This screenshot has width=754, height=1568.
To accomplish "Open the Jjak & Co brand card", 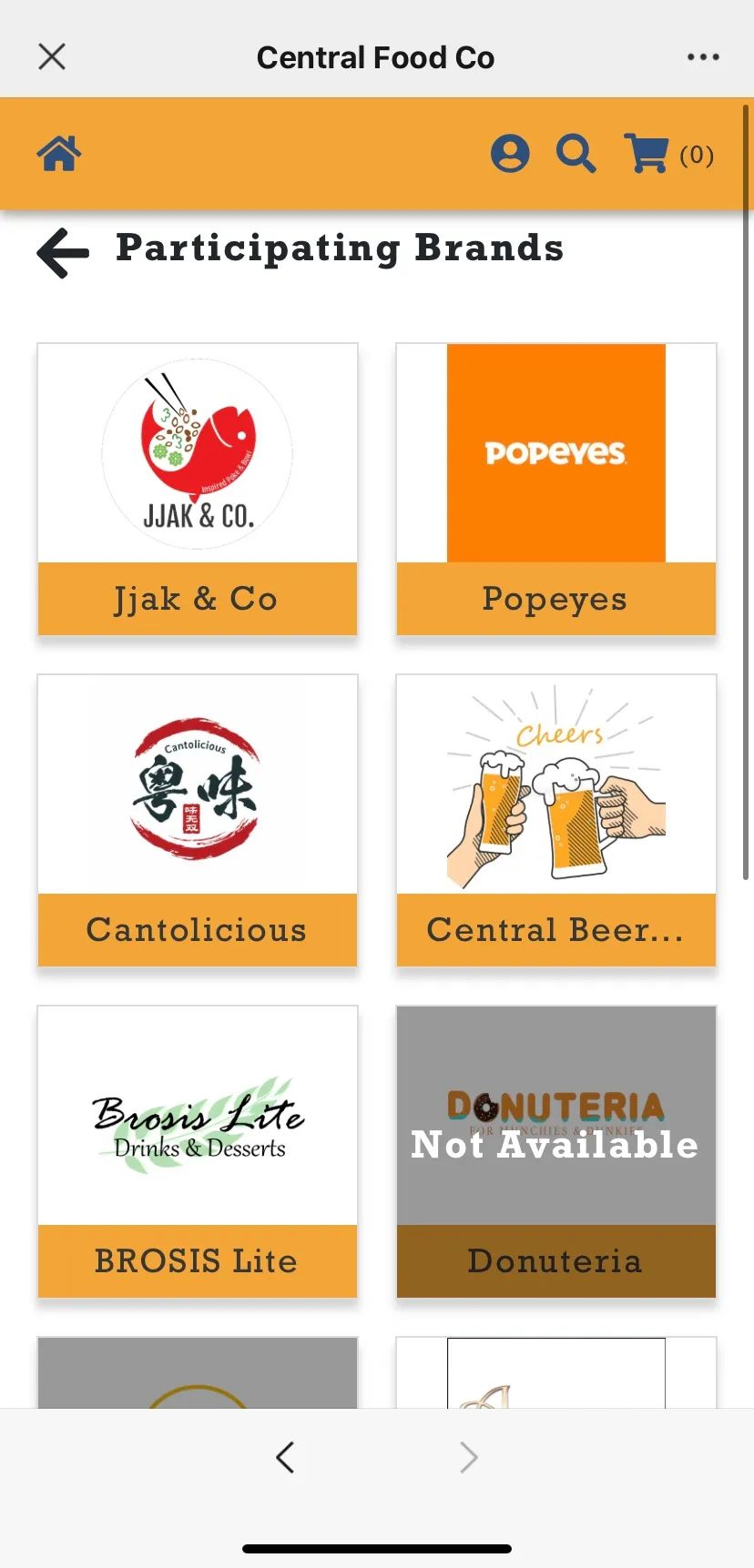I will [x=198, y=489].
